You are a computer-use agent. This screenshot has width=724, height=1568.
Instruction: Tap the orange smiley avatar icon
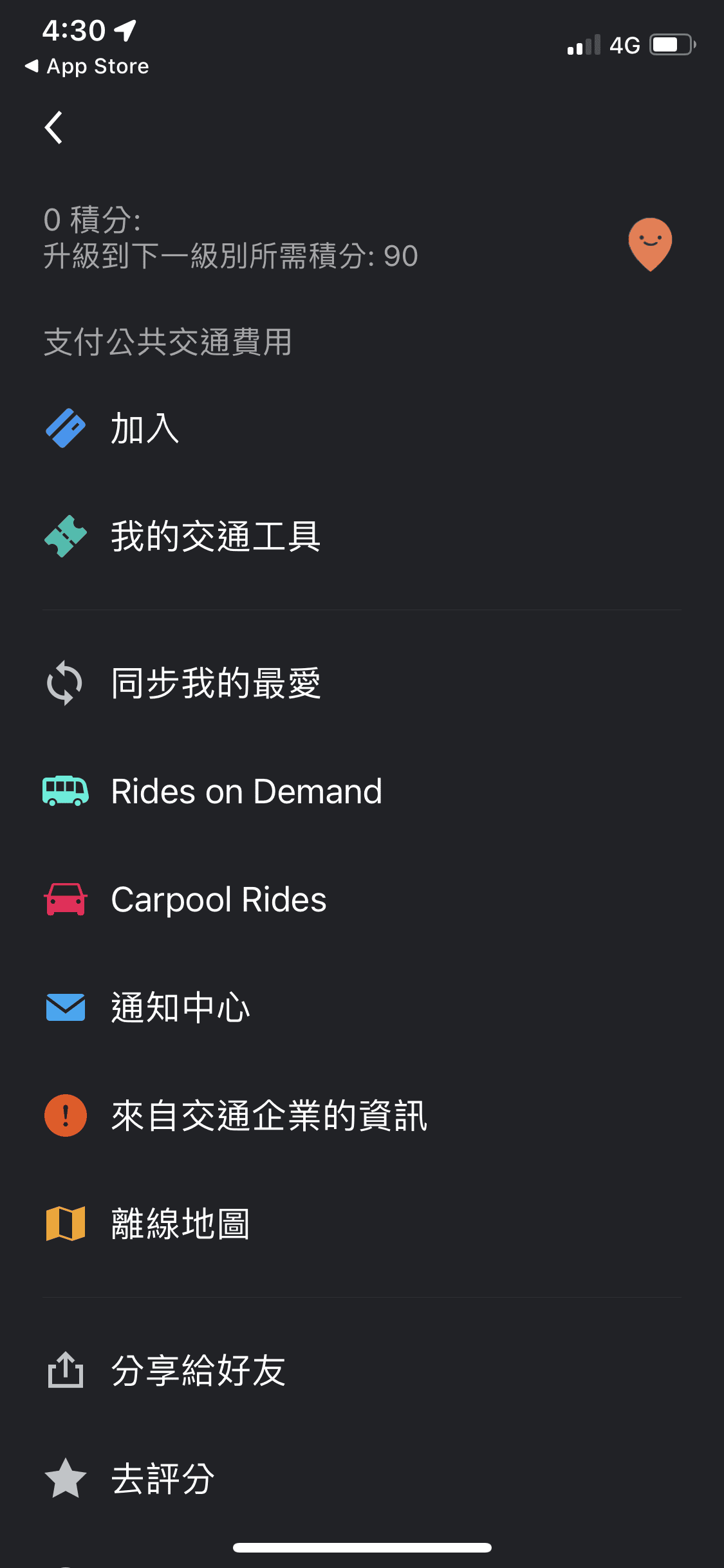tap(650, 244)
